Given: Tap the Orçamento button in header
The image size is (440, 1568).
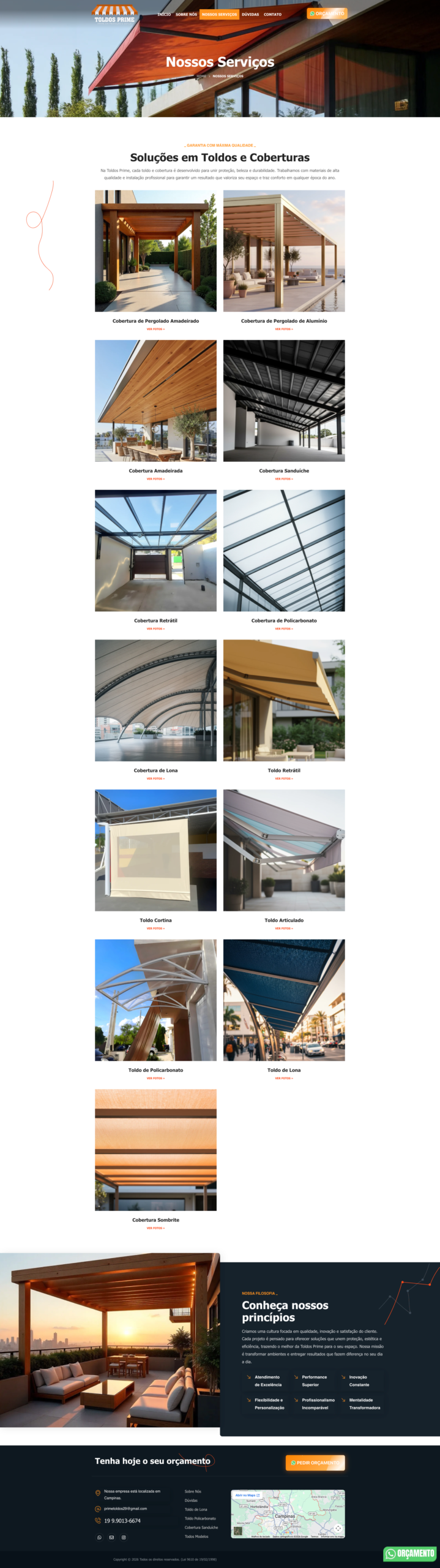Looking at the screenshot, I should pos(327,13).
